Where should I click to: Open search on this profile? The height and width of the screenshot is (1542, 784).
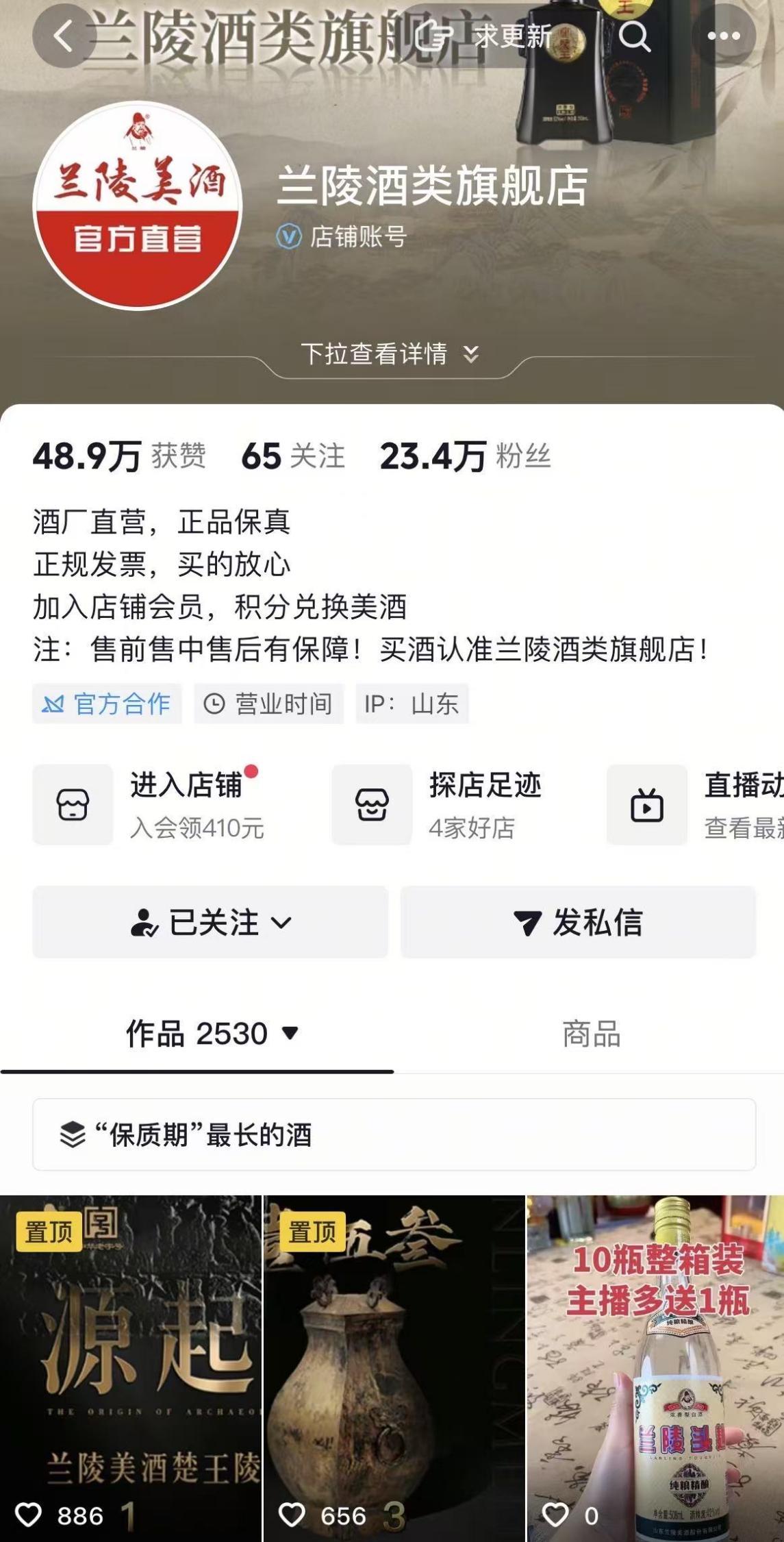click(635, 36)
